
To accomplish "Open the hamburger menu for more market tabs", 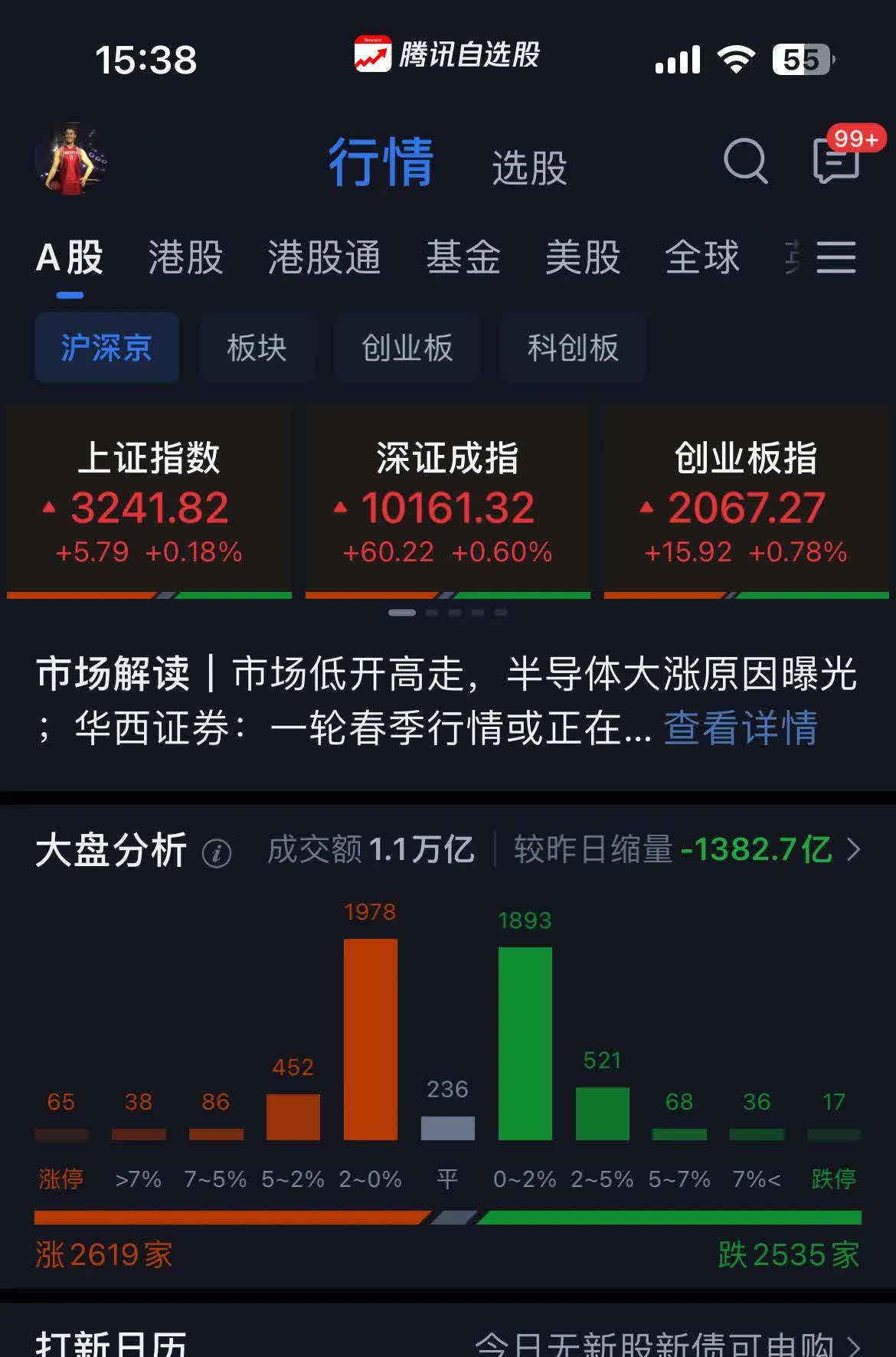I will [837, 259].
